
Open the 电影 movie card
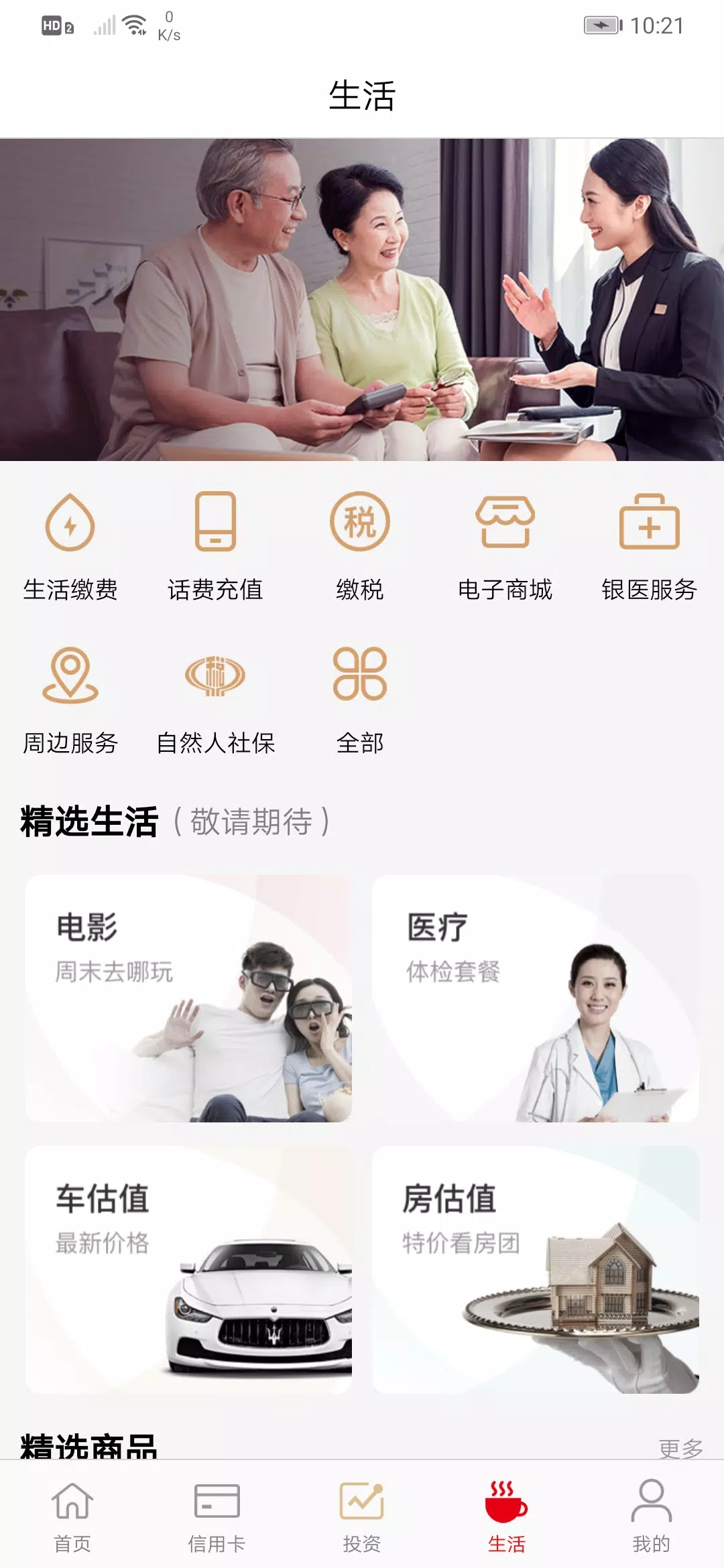pos(188,998)
